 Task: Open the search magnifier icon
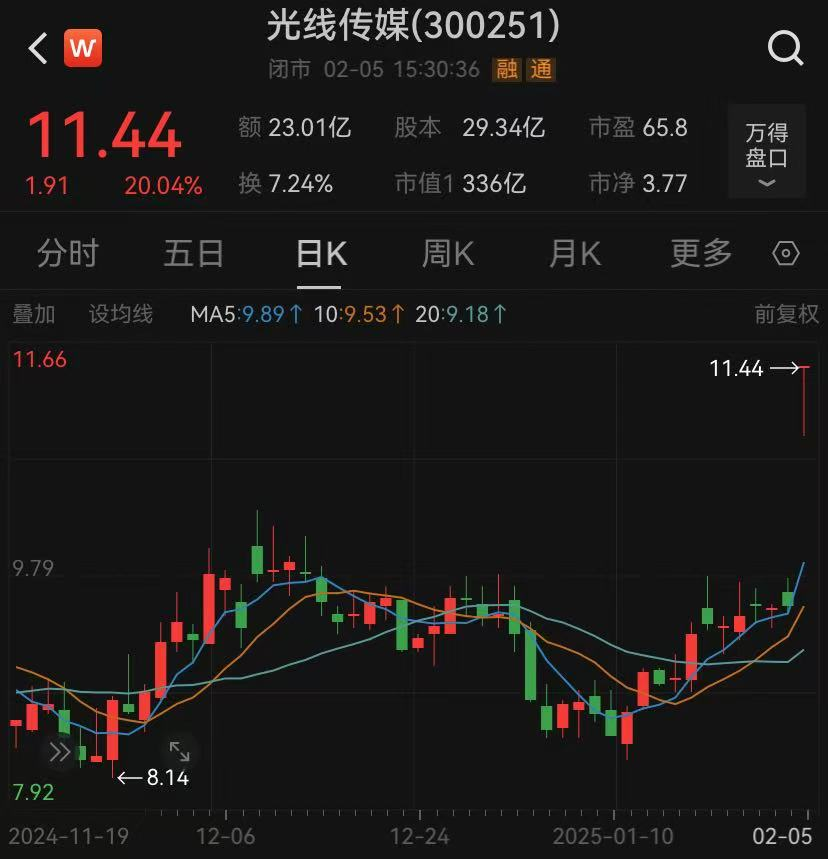(785, 48)
